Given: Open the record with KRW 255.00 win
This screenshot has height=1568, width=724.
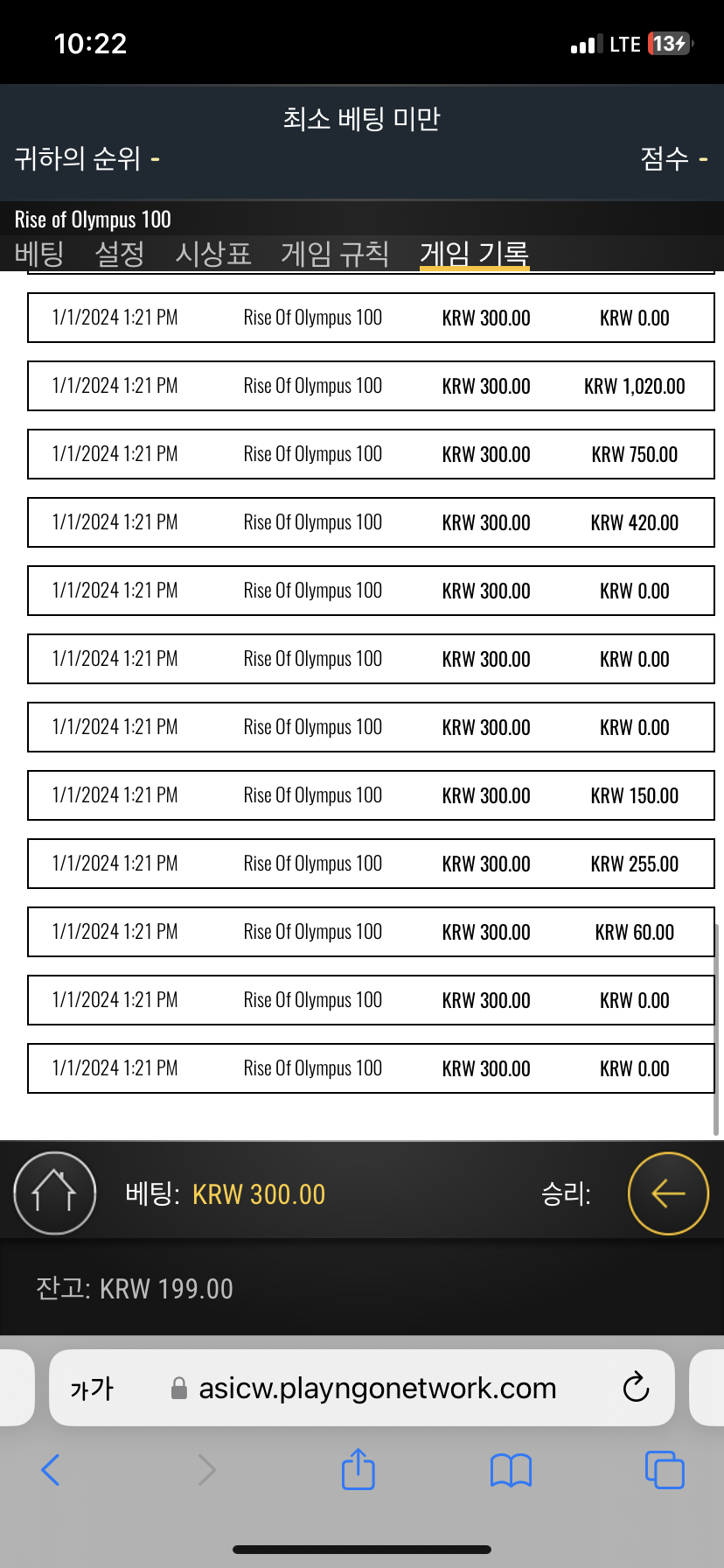Looking at the screenshot, I should [371, 864].
